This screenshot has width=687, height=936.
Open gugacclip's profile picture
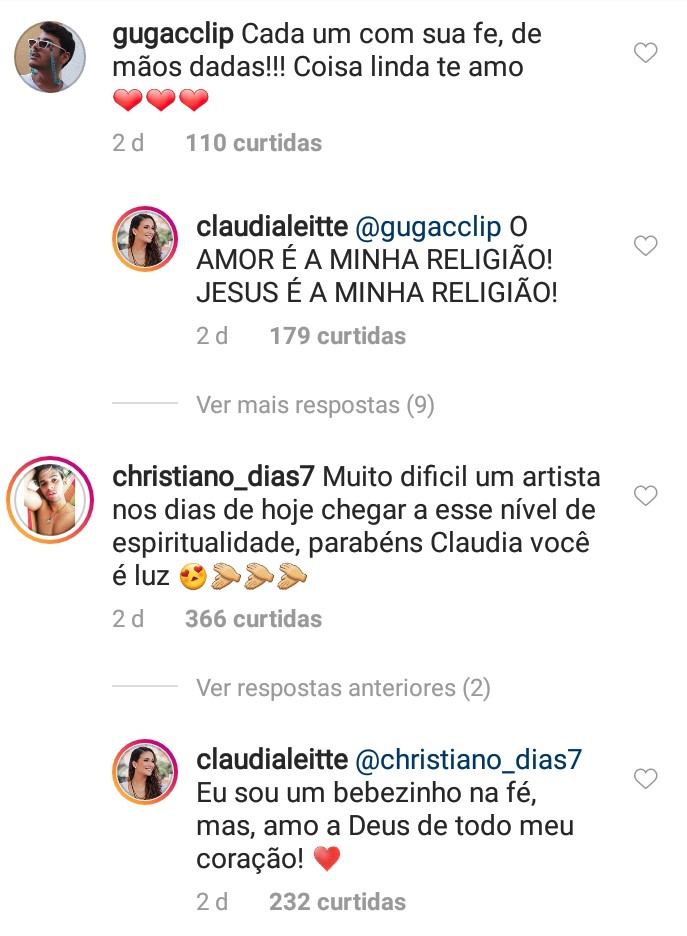point(50,57)
